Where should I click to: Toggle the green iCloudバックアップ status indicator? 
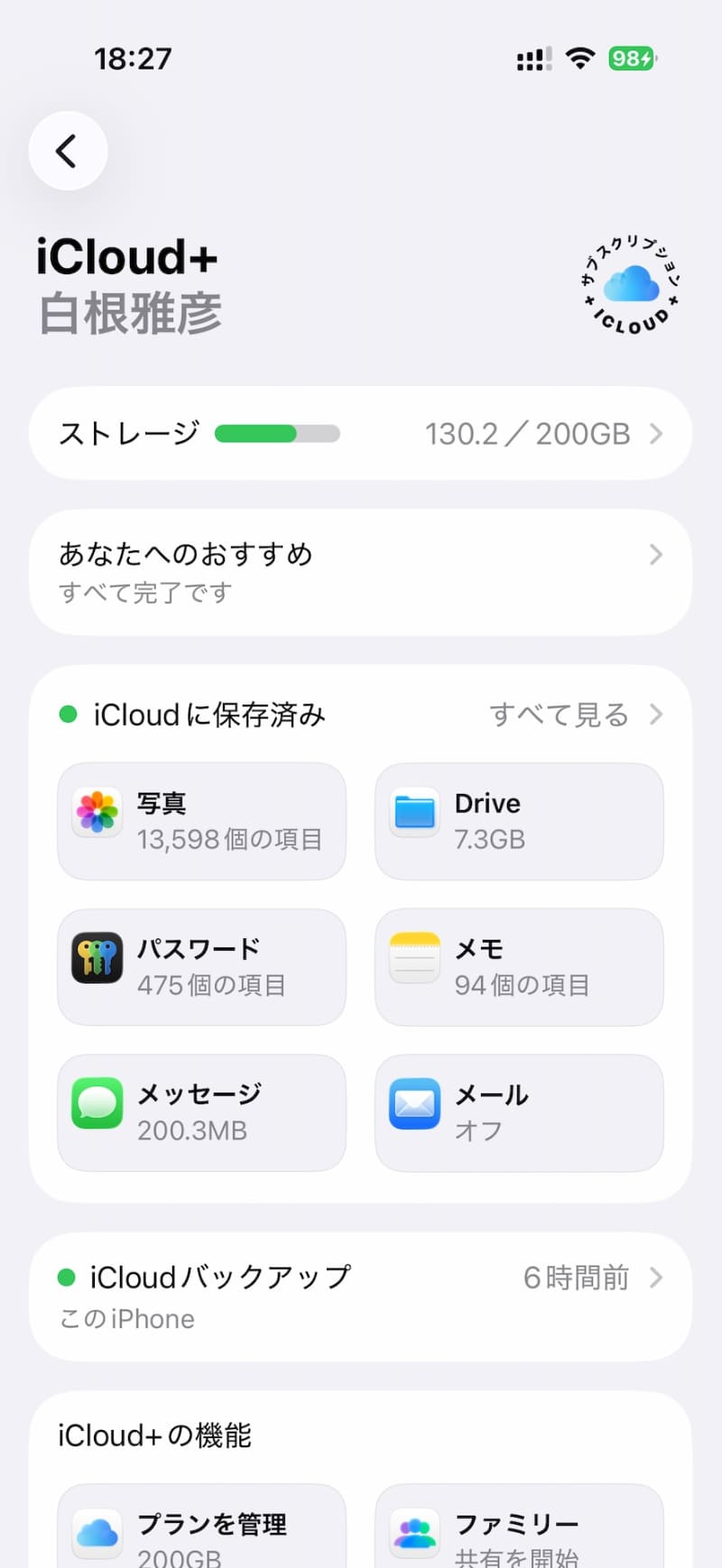[67, 1276]
